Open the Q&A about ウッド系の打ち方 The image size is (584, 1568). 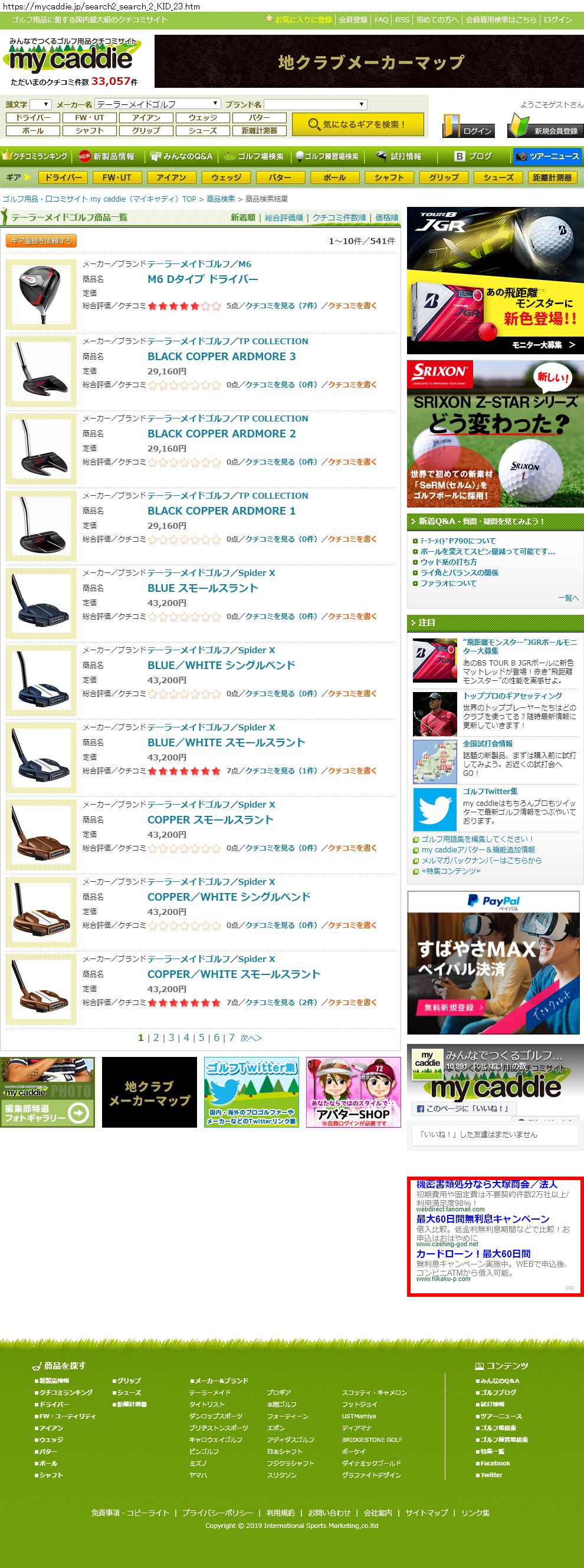(x=449, y=562)
